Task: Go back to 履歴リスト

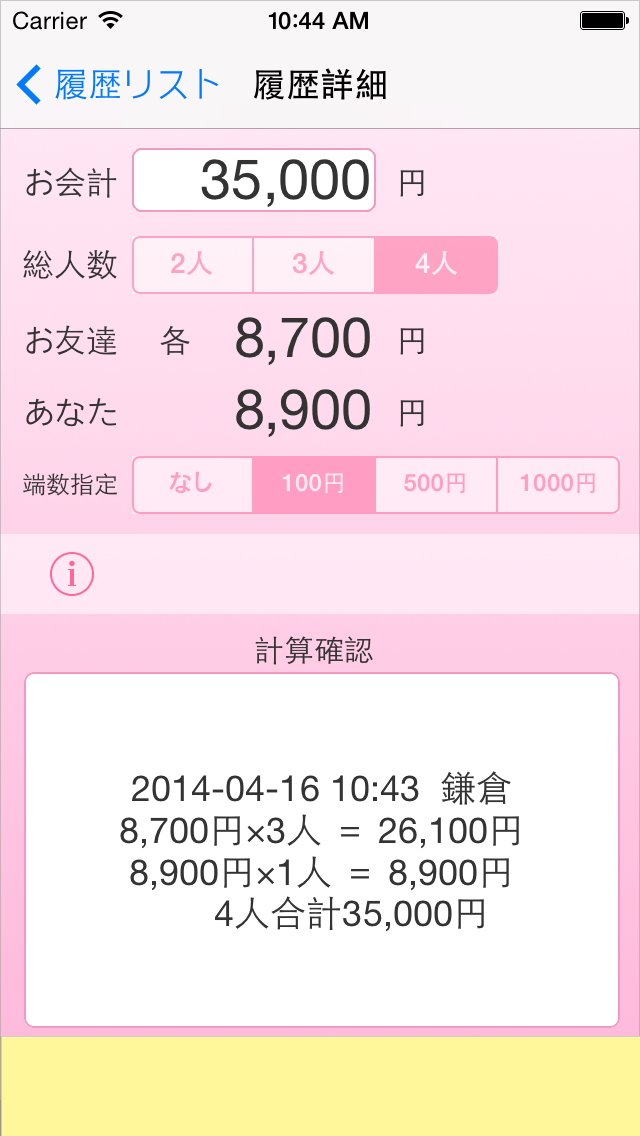Action: [117, 85]
